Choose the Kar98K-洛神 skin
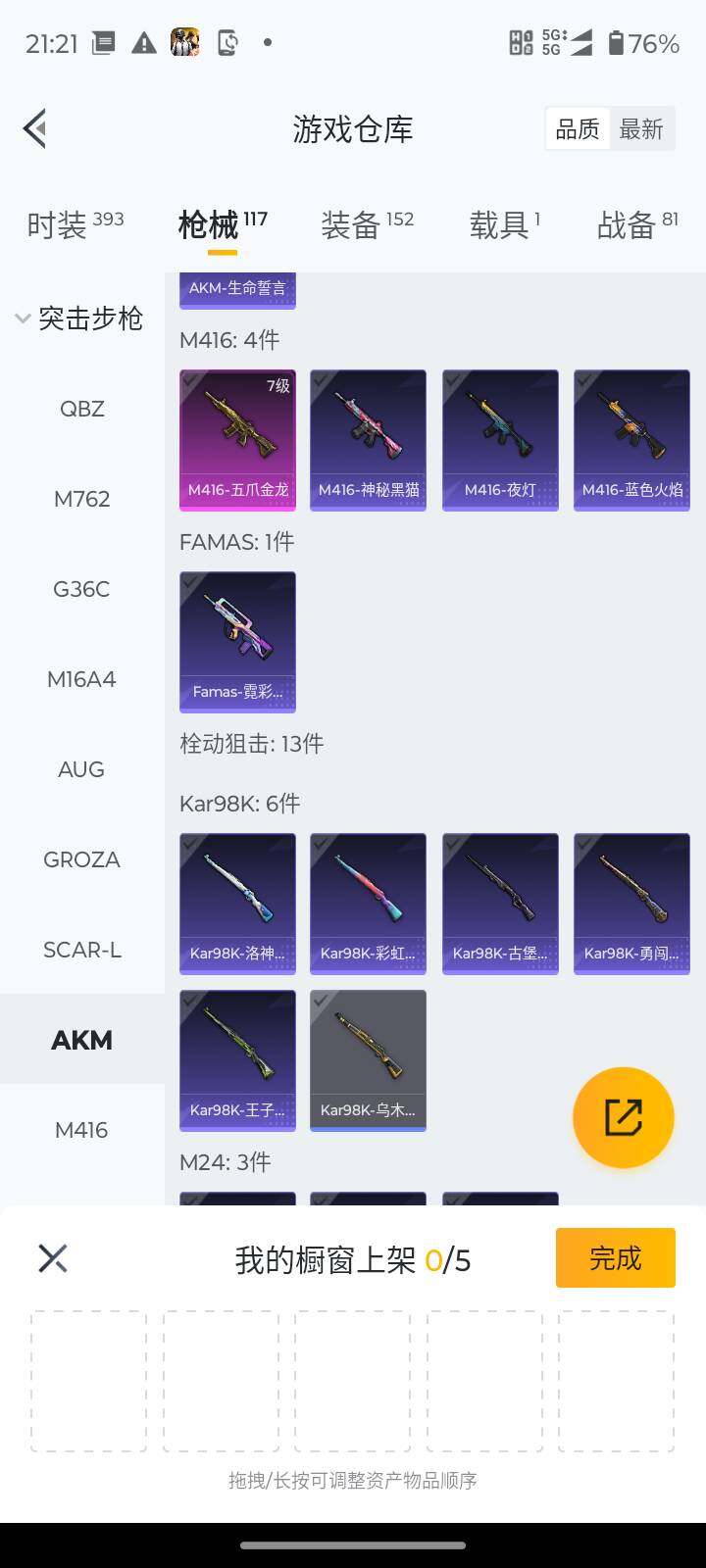Viewport: 706px width, 1568px height. click(x=237, y=904)
